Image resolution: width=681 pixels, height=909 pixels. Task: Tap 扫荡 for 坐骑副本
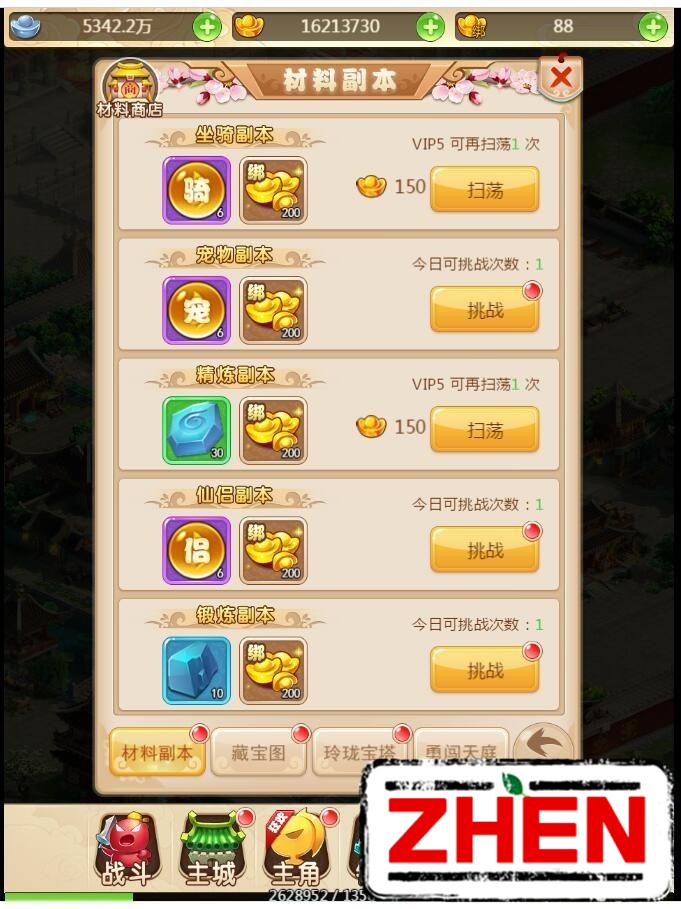484,189
